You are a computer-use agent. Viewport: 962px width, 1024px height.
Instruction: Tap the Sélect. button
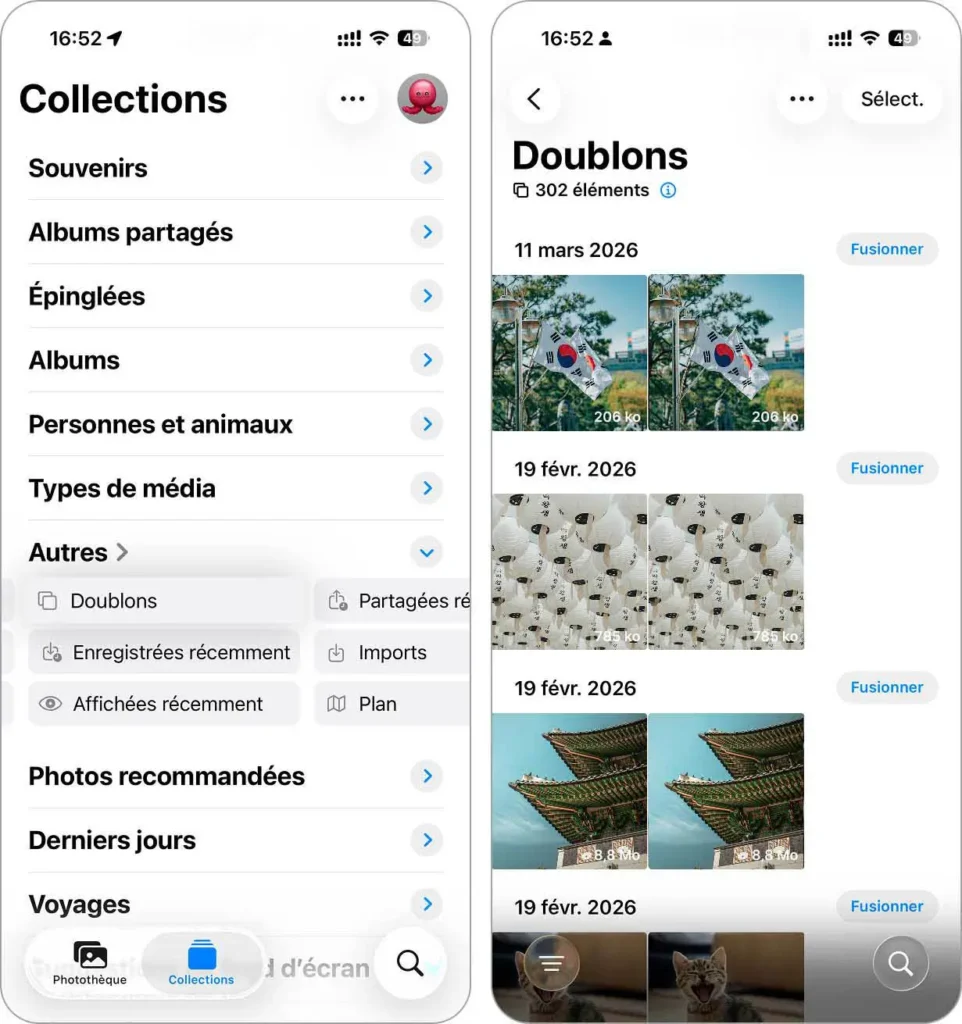click(892, 99)
